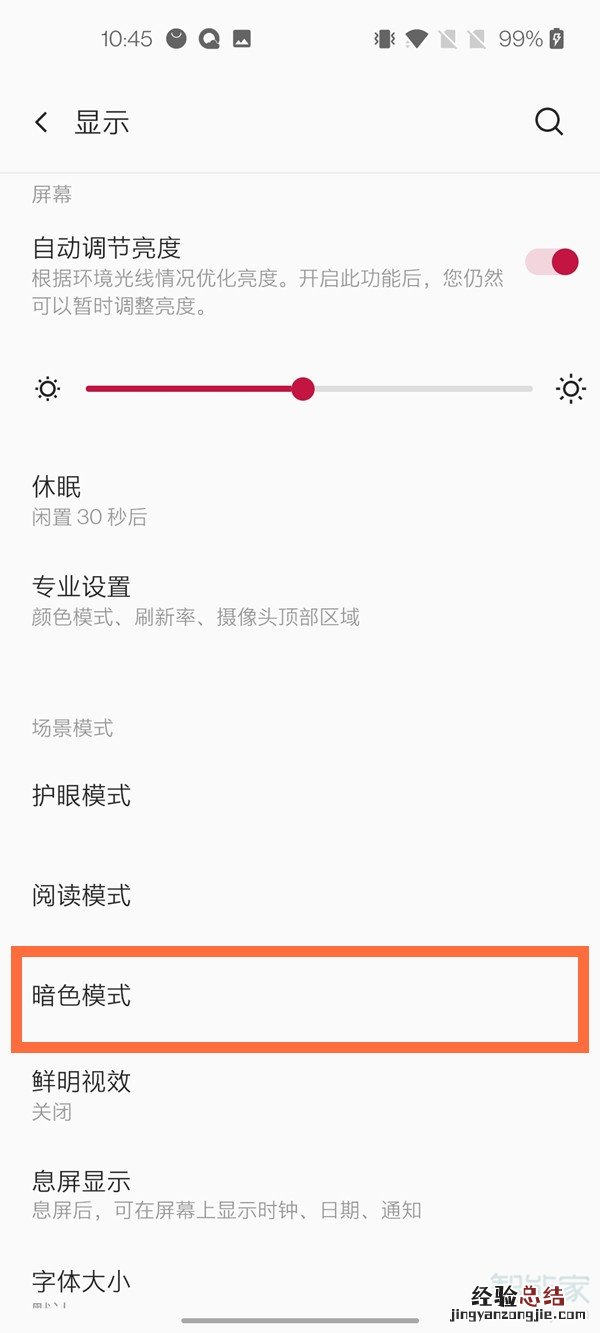Go back from the 显示 settings page
The height and width of the screenshot is (1333, 600).
tap(41, 123)
